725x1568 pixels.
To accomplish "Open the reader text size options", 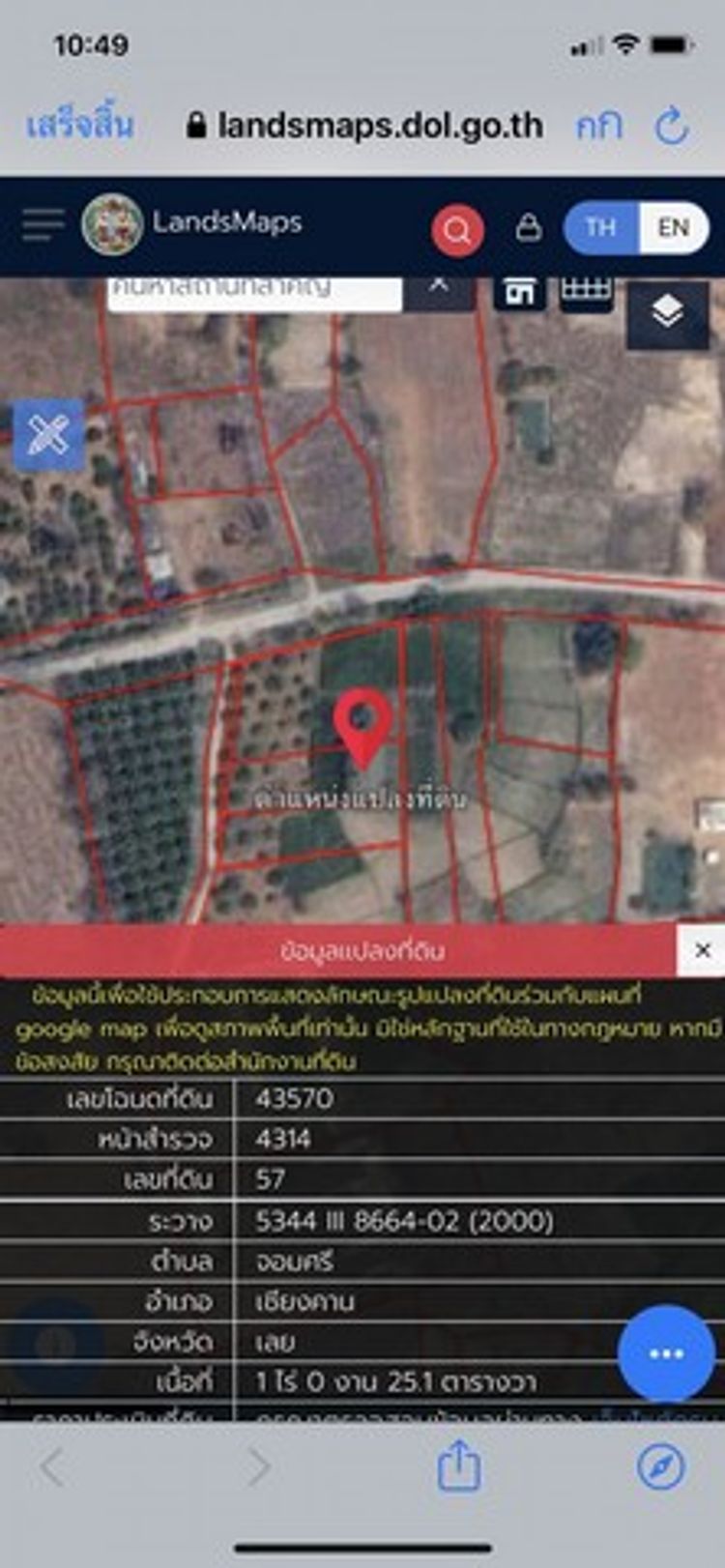I will pos(598,126).
